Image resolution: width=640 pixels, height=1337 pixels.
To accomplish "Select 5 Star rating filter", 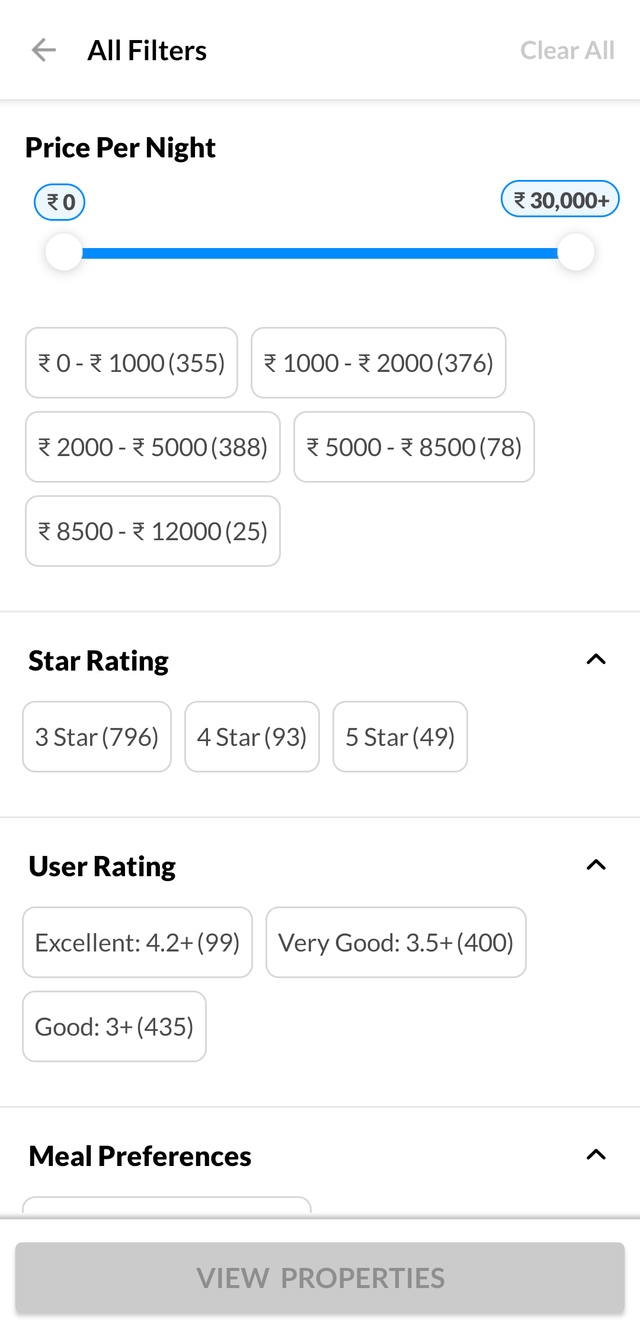I will click(x=400, y=737).
